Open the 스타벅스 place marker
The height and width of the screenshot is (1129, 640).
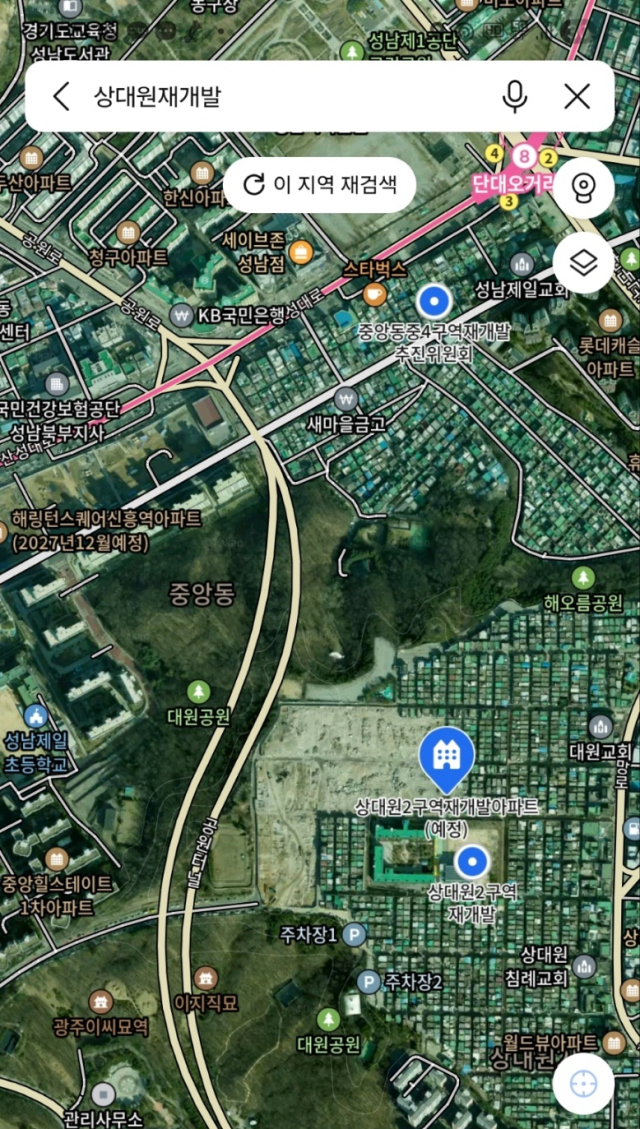click(x=374, y=293)
